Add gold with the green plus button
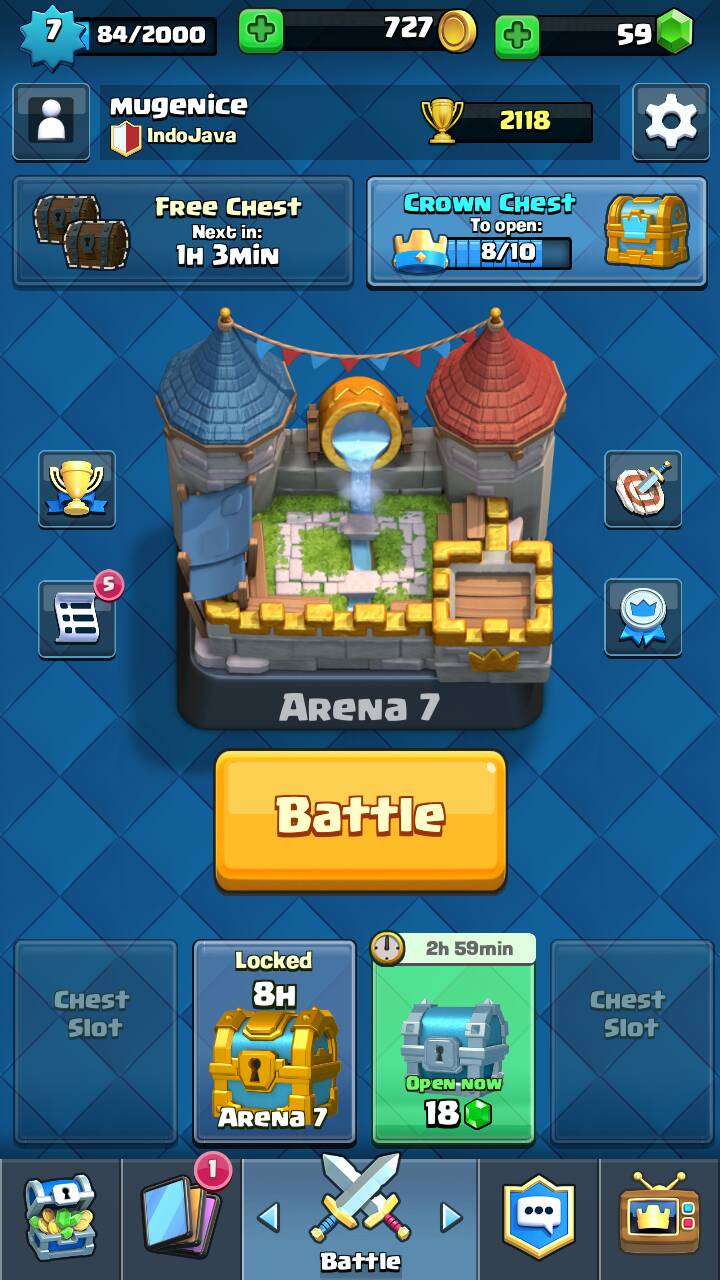 click(x=260, y=32)
